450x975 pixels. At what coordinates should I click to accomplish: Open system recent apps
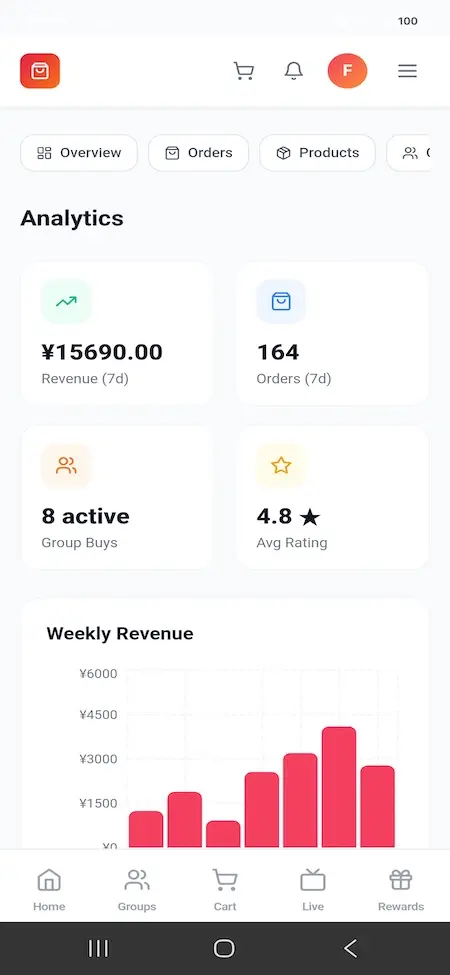click(x=98, y=948)
